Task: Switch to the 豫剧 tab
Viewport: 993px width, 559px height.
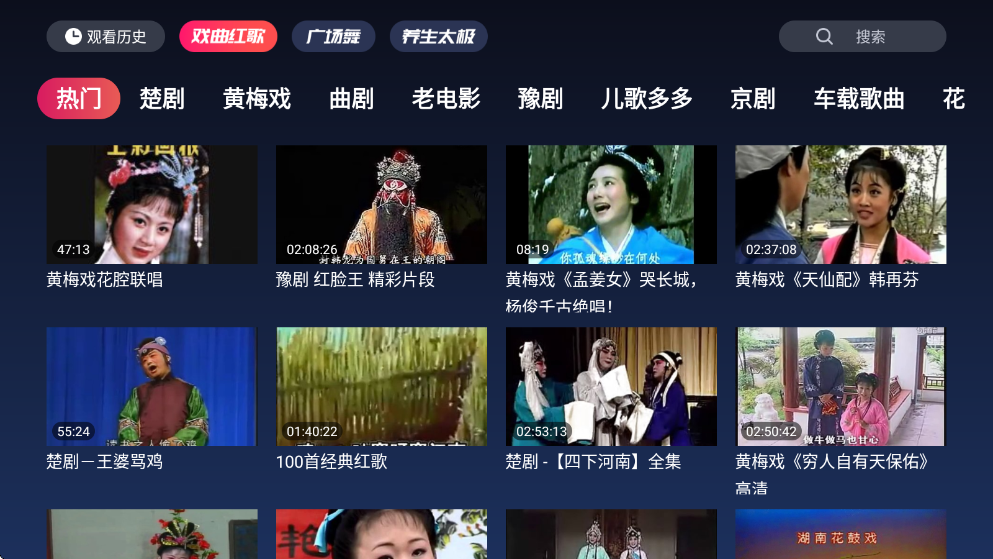Action: (x=540, y=99)
